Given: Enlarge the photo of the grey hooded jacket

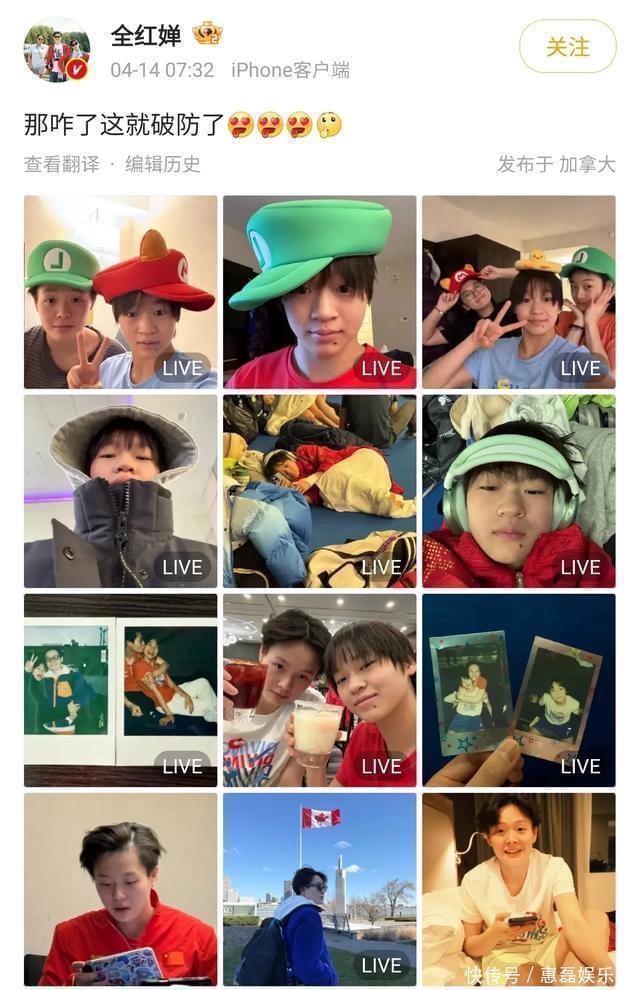Looking at the screenshot, I should (x=120, y=491).
